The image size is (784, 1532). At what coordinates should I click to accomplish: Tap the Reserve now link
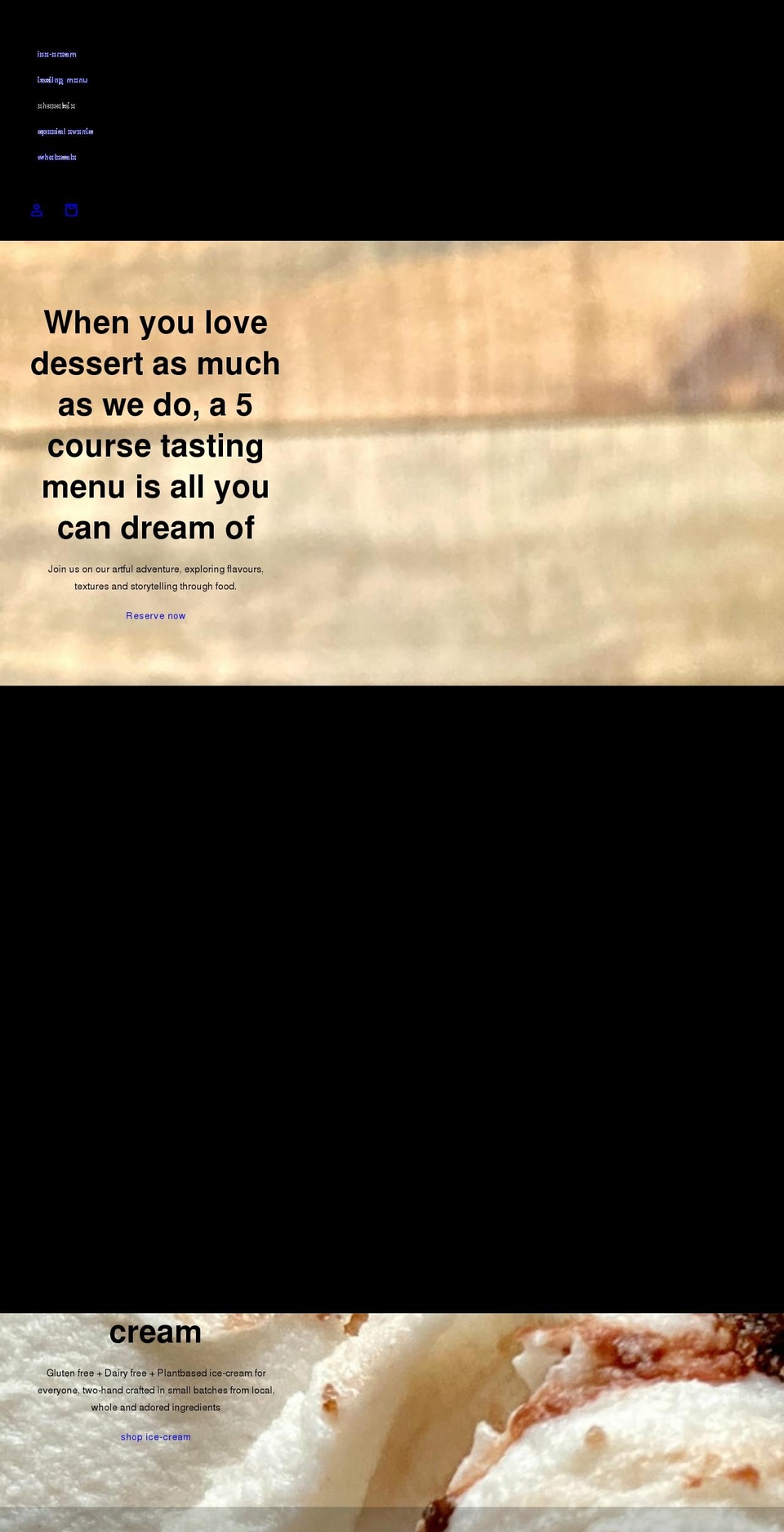pyautogui.click(x=155, y=616)
